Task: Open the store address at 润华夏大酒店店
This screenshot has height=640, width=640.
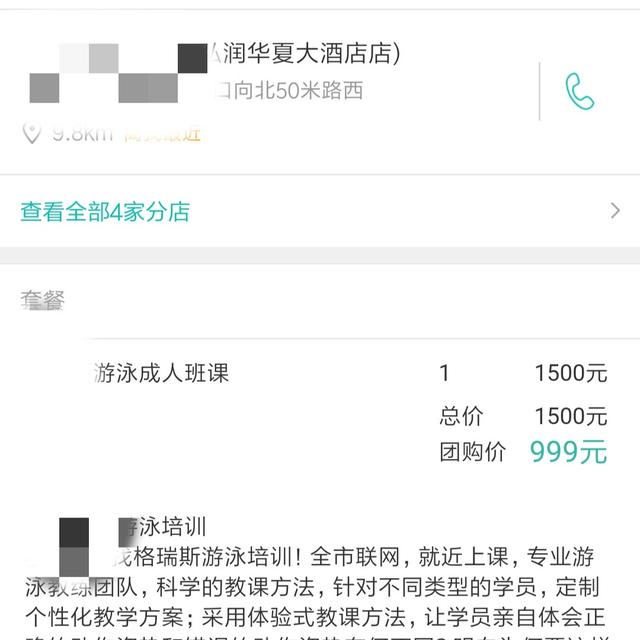Action: click(290, 72)
